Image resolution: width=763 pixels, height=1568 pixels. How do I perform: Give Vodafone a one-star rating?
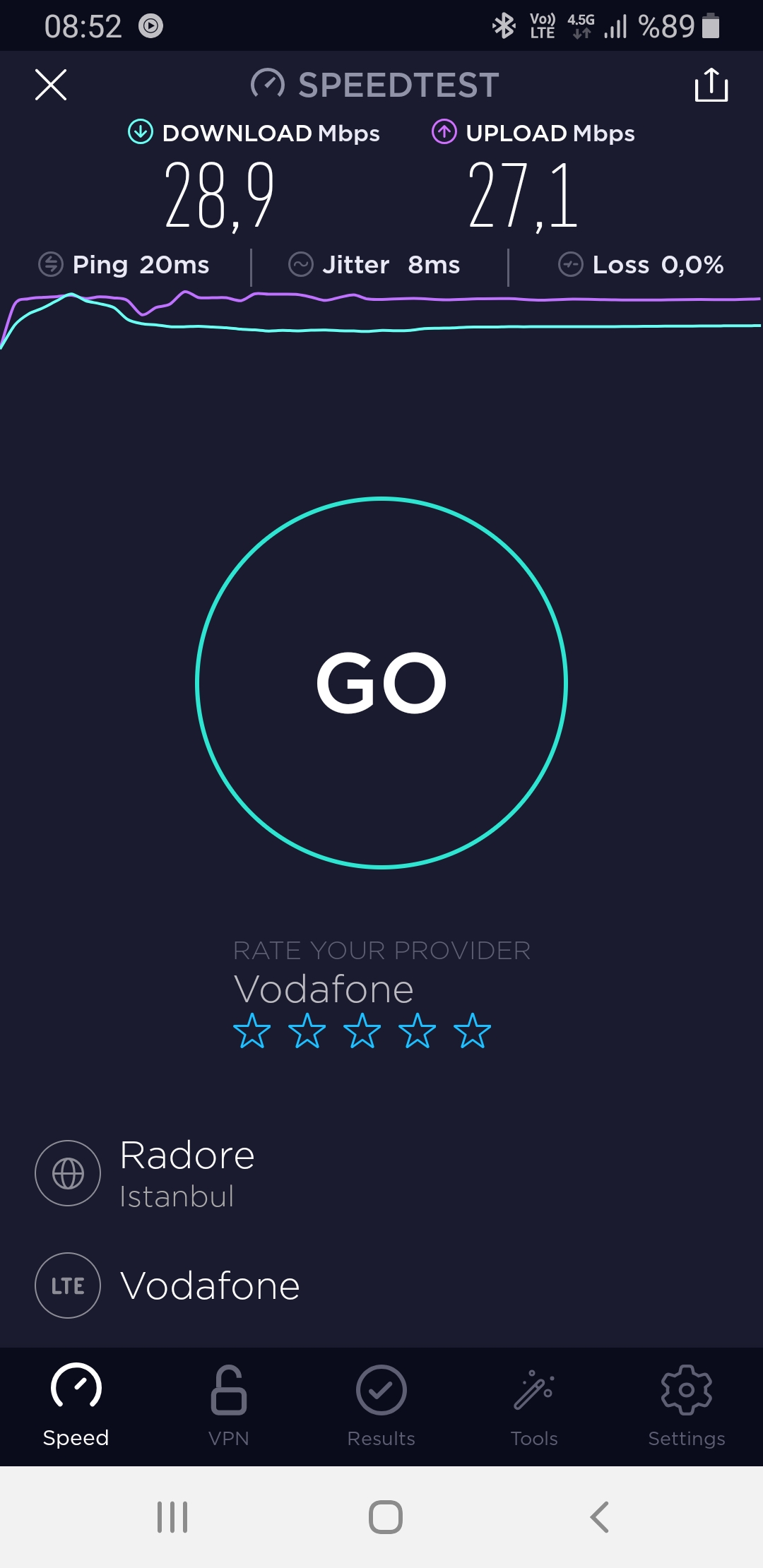(x=252, y=1031)
